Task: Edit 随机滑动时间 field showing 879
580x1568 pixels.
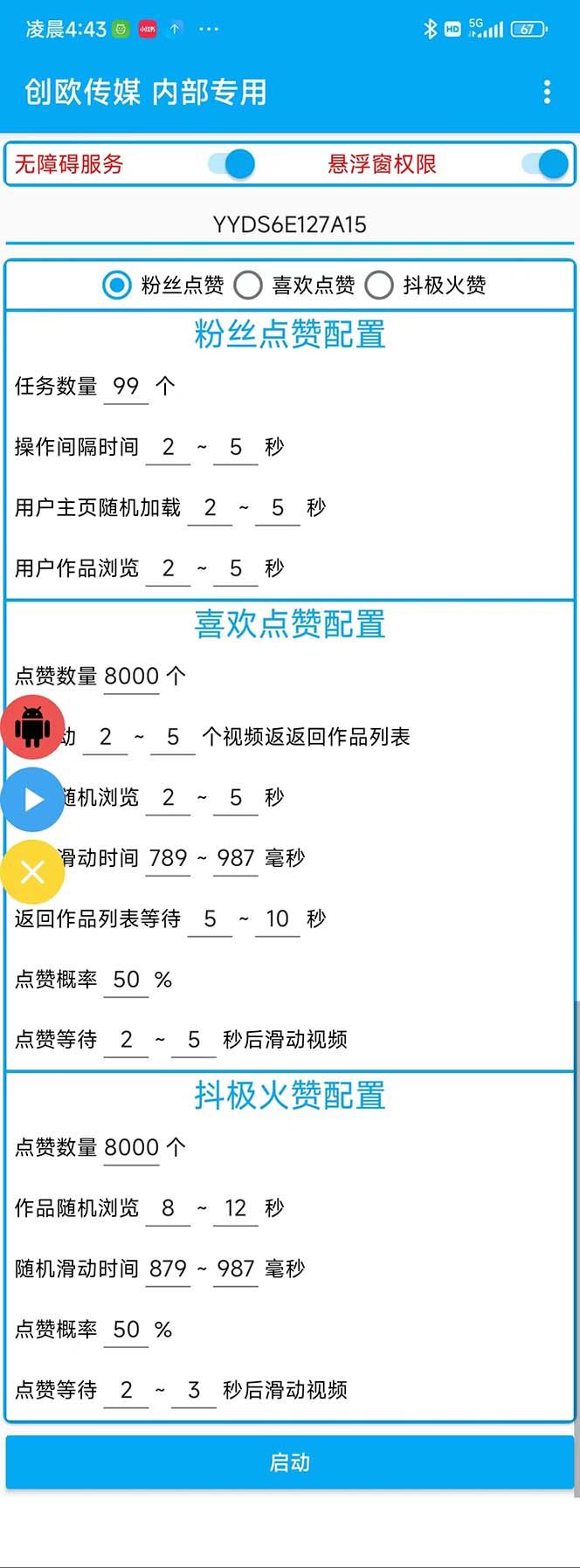Action: tap(168, 1269)
